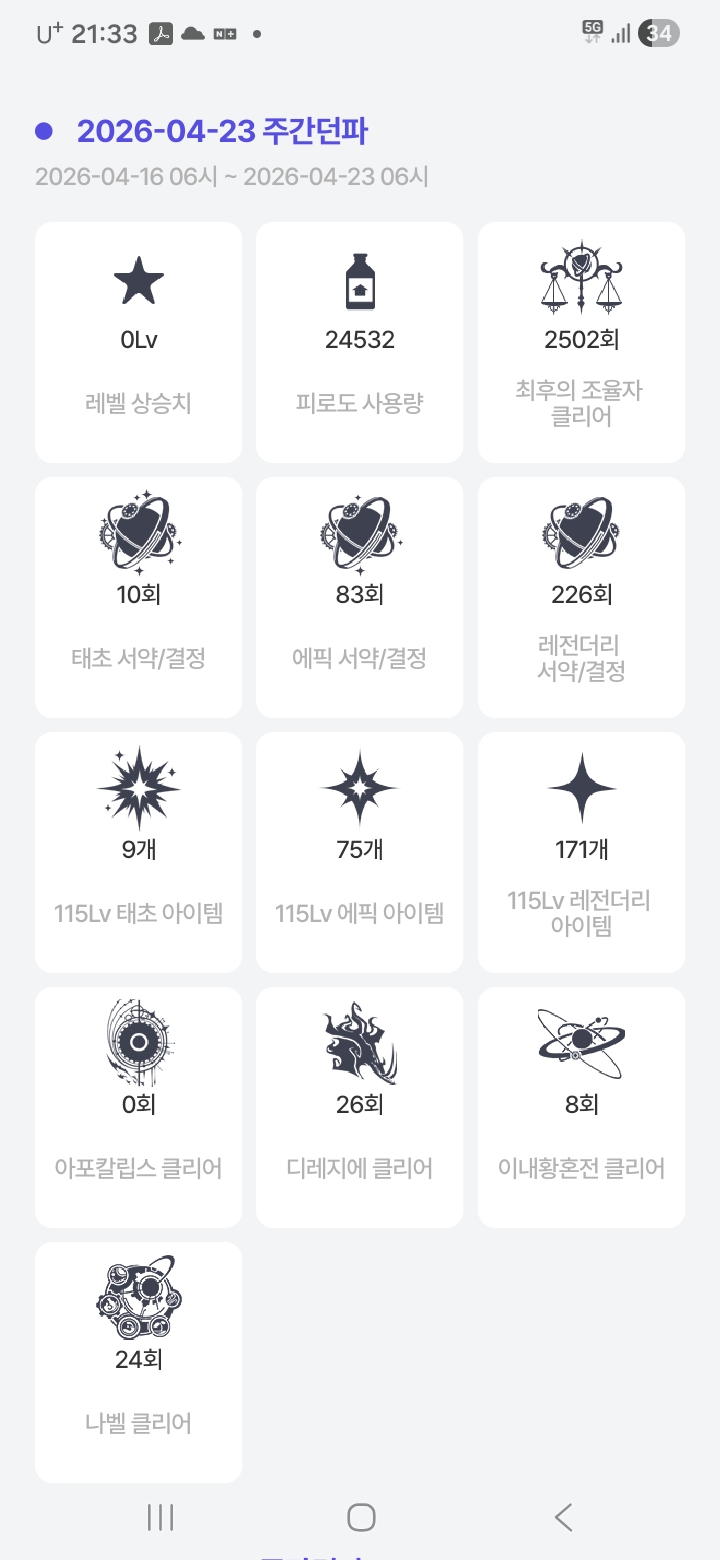Screen dimensions: 720x1560
Task: Return to the home screen
Action: [361, 1517]
